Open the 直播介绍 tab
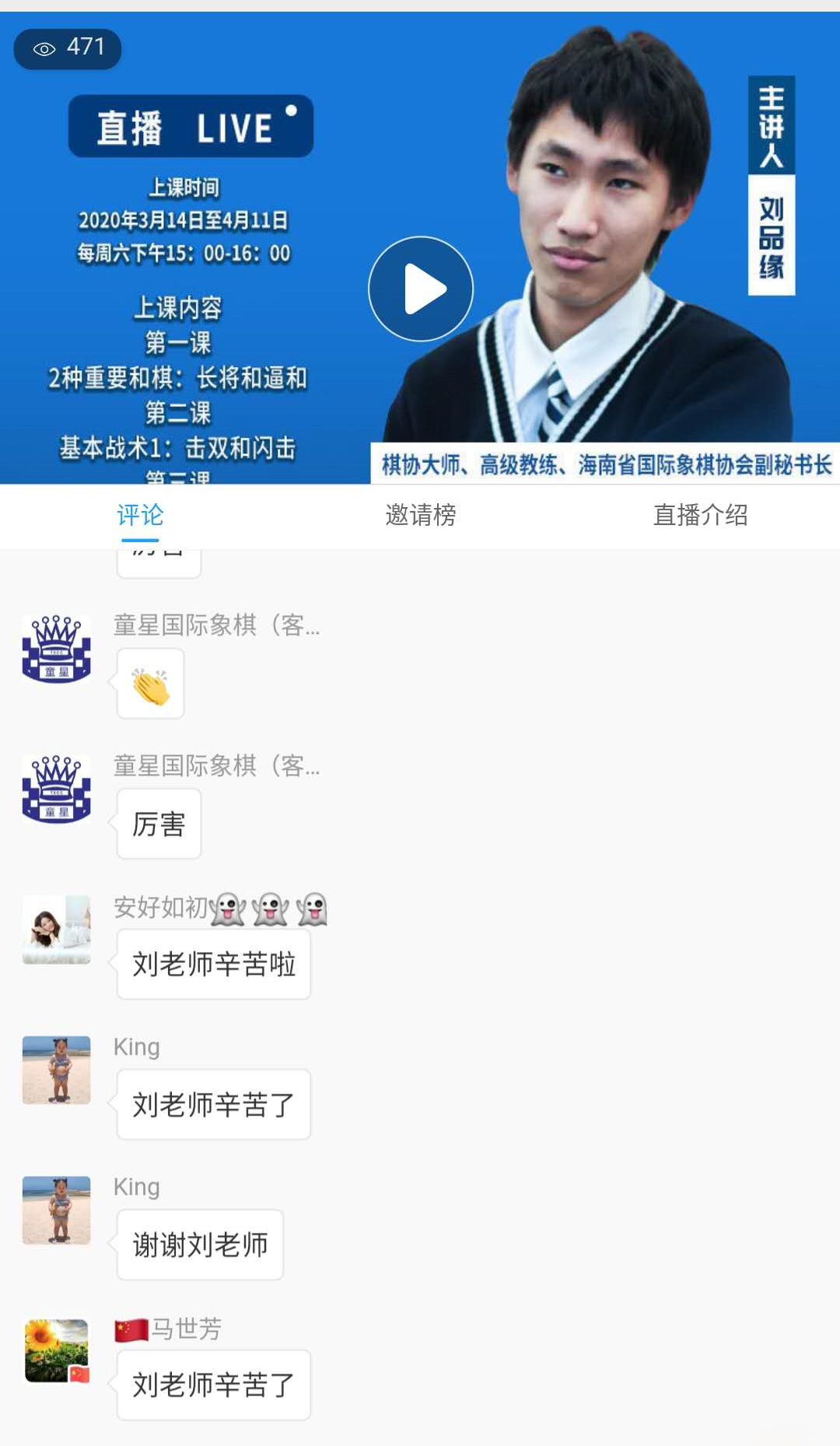Image resolution: width=840 pixels, height=1446 pixels. click(x=700, y=515)
